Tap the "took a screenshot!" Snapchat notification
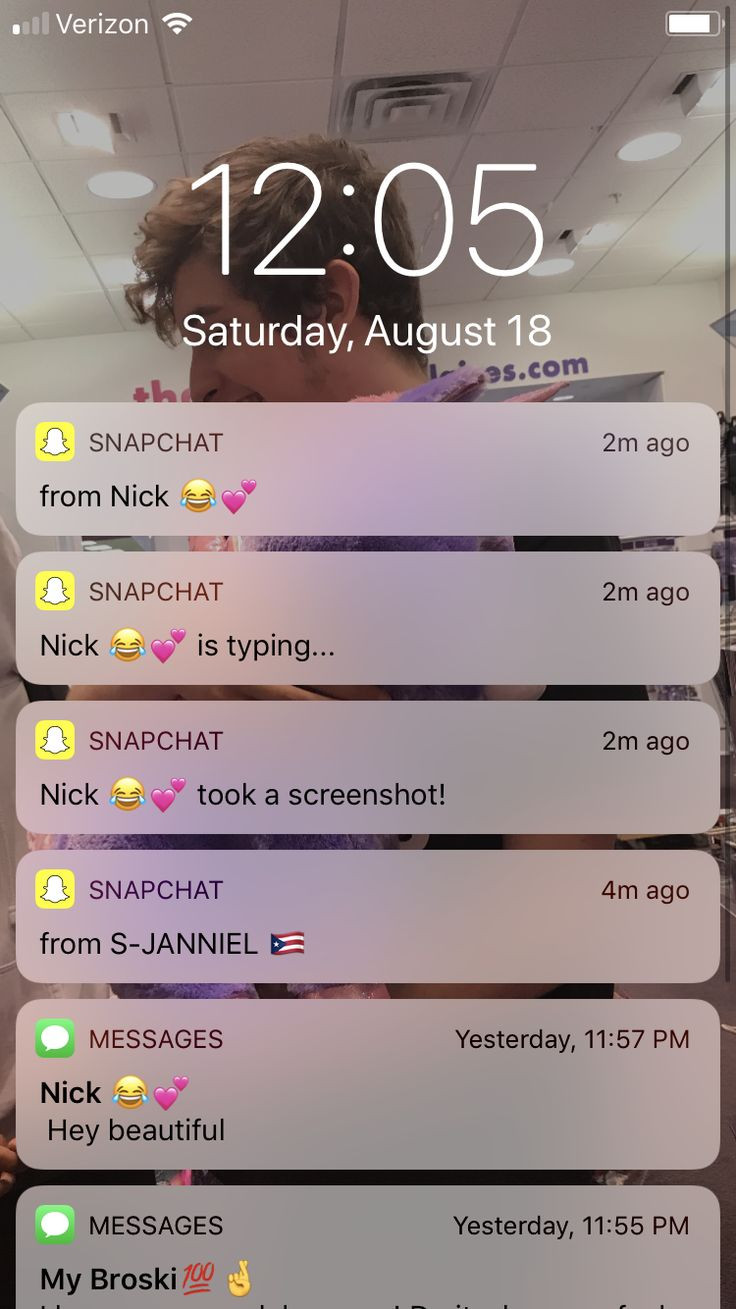The height and width of the screenshot is (1309, 736). pyautogui.click(x=368, y=767)
